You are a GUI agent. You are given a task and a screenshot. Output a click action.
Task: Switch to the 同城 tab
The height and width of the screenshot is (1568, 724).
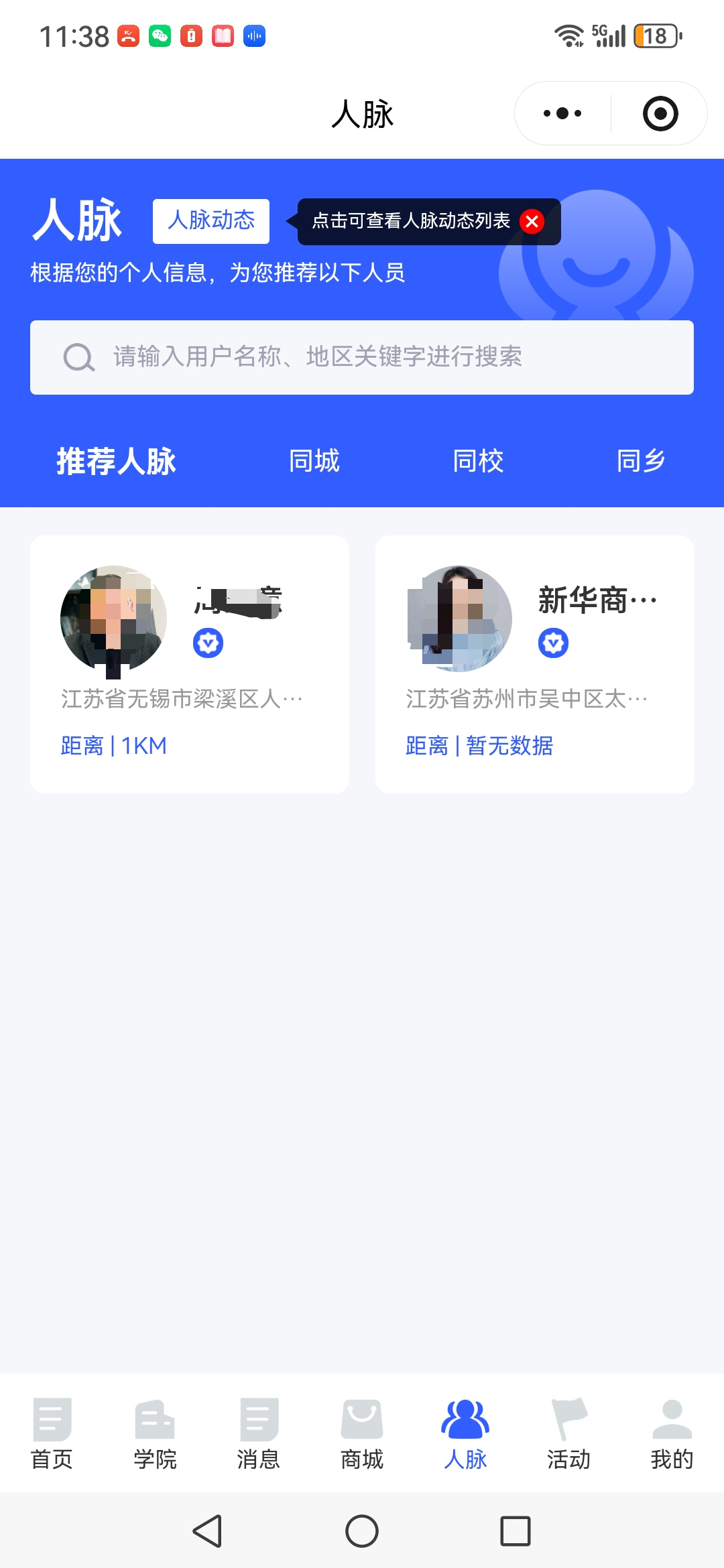click(314, 461)
